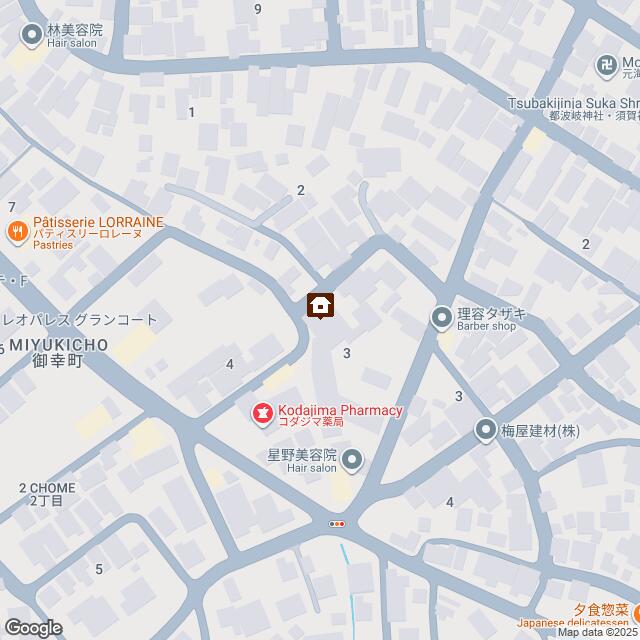Open the Tsubakijinja Suka Shrine marker

[x=606, y=66]
